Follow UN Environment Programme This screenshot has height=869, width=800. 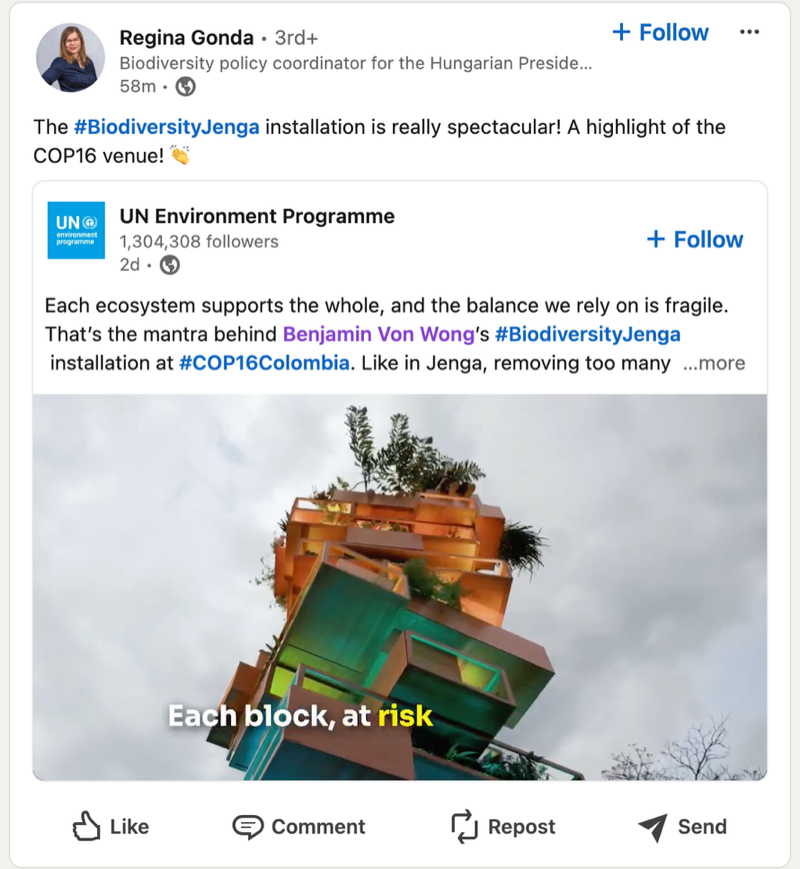694,240
